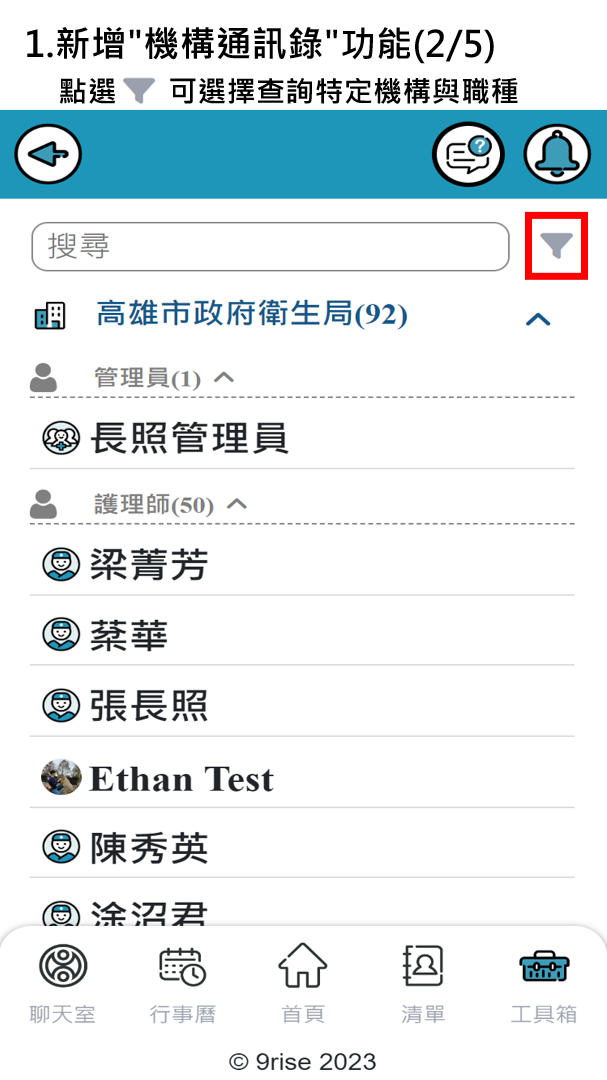Open the 清單 tab
The width and height of the screenshot is (607, 1080).
423,984
